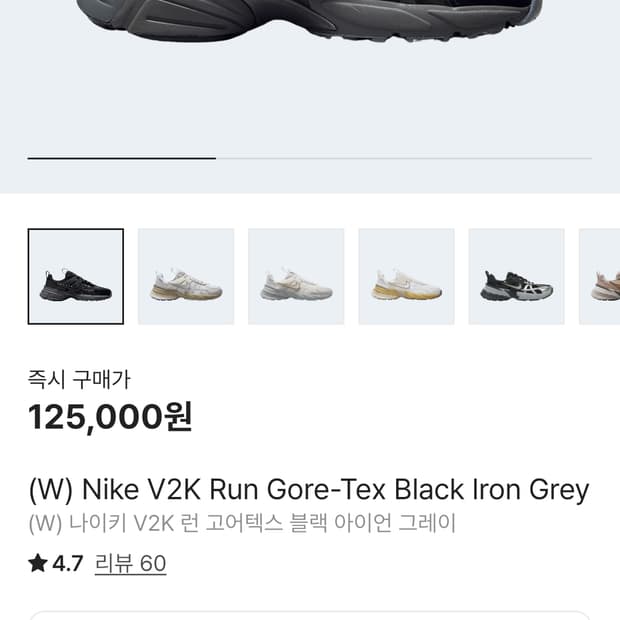Open the 리뷰 60 reviews link
The height and width of the screenshot is (620, 620).
click(130, 564)
